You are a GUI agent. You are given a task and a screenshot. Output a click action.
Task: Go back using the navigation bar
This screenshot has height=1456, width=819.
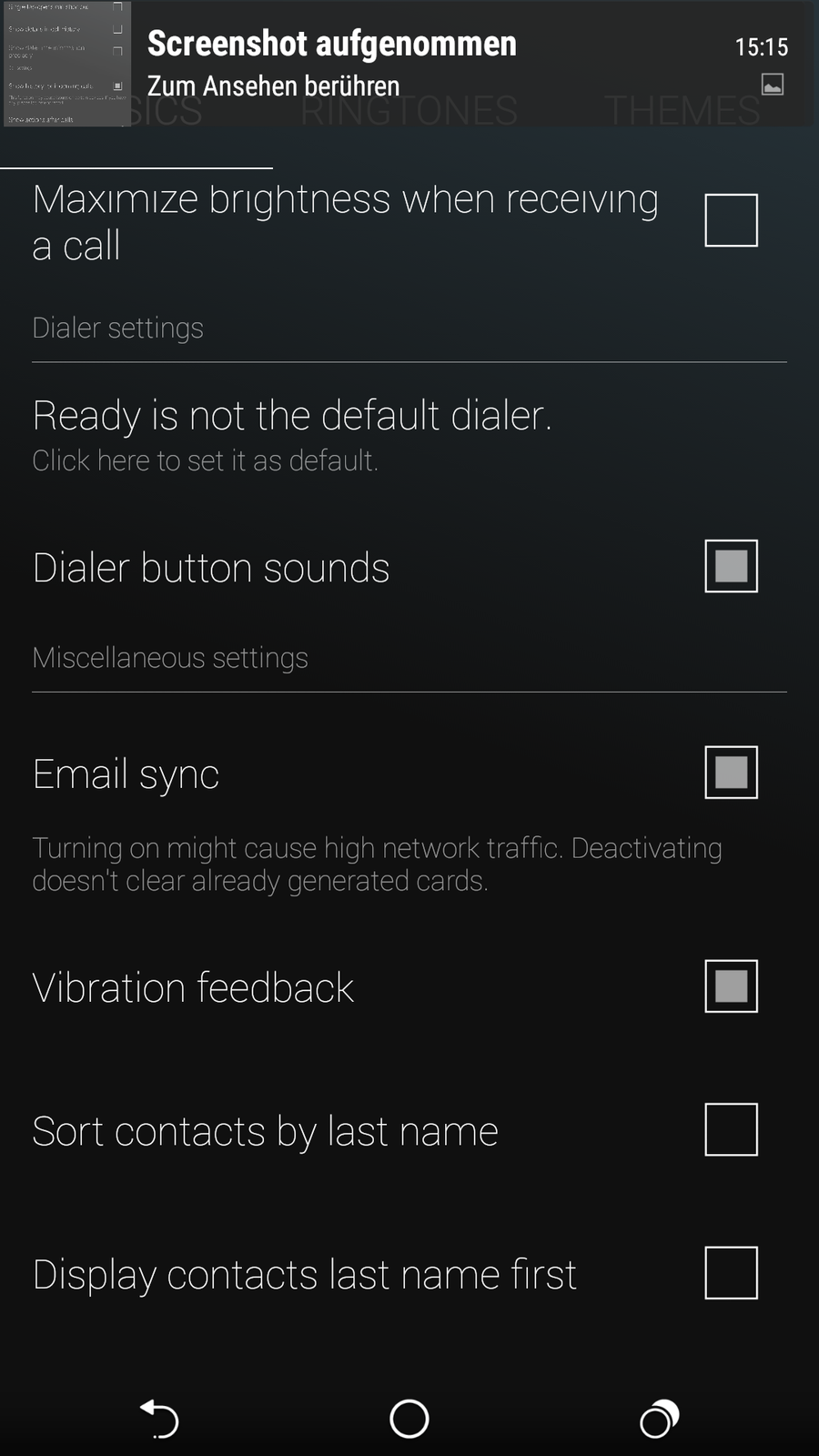pos(160,1419)
